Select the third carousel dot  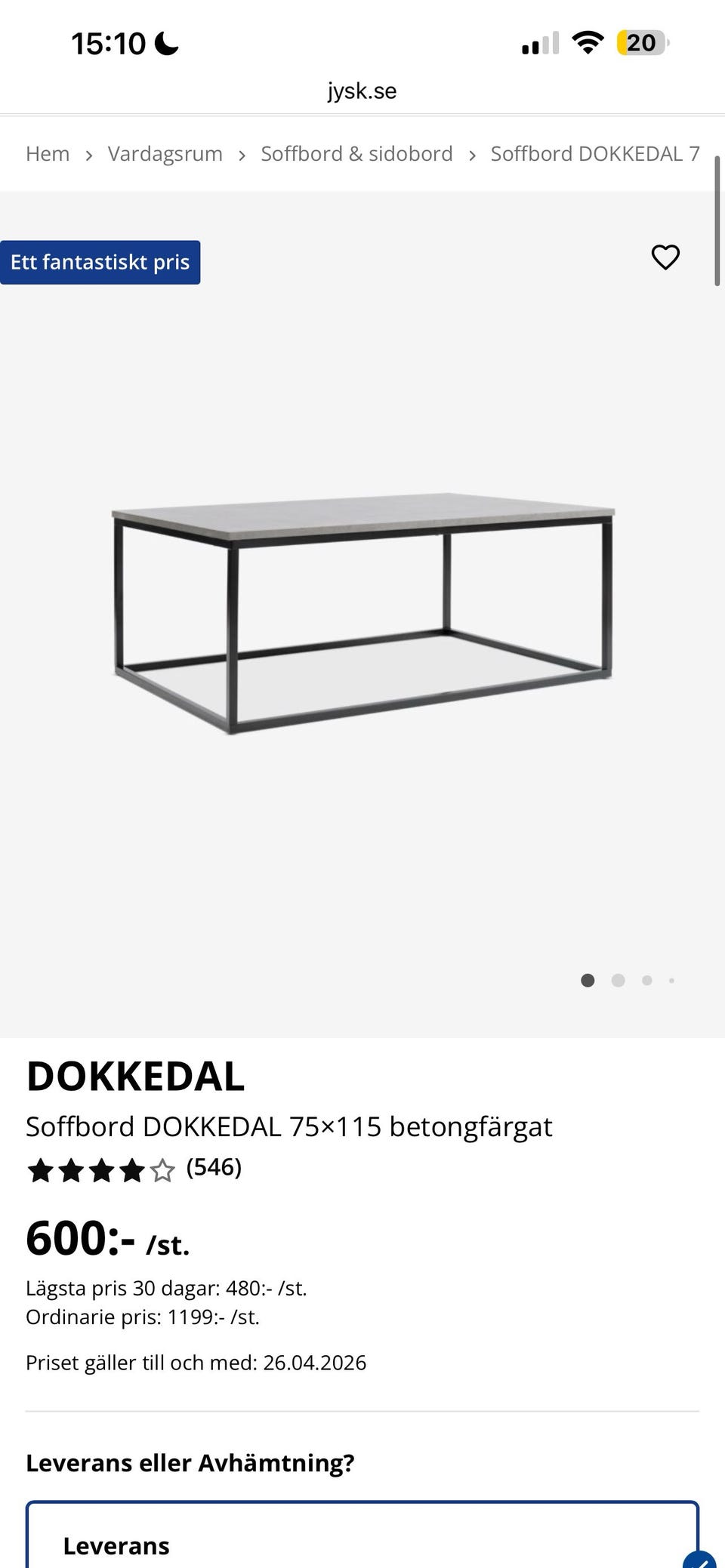646,980
